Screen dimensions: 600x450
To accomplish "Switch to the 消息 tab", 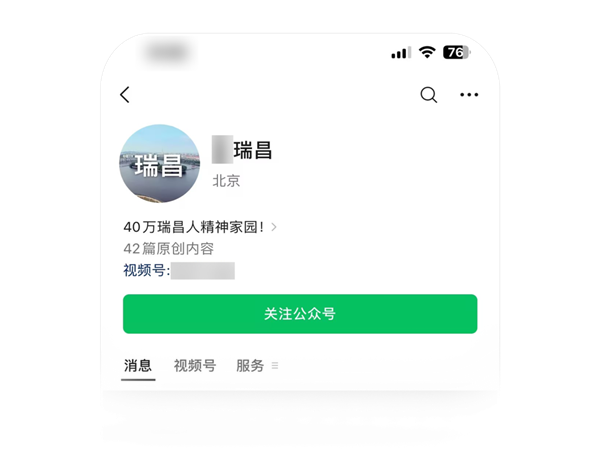I will tap(138, 366).
